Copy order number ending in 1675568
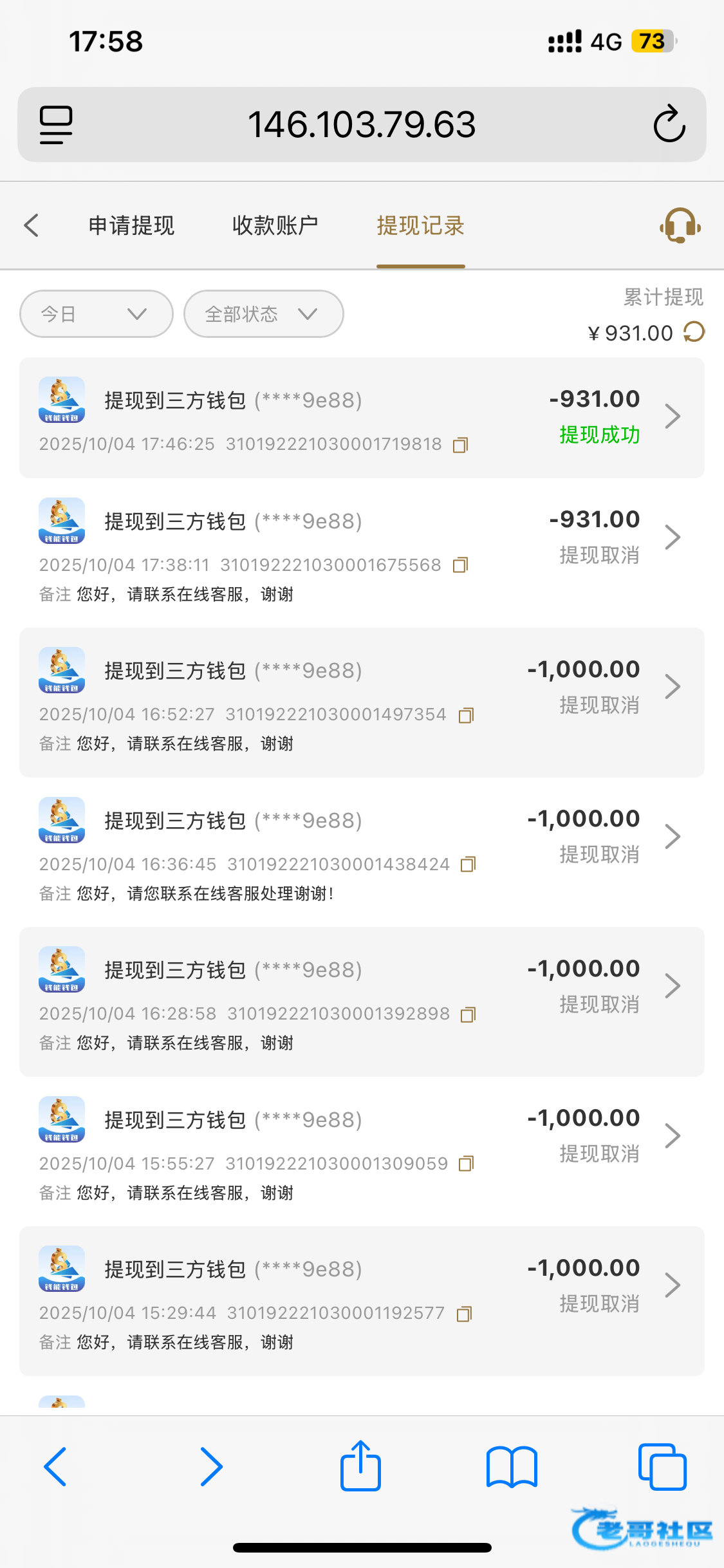This screenshot has width=724, height=1568. (x=460, y=565)
